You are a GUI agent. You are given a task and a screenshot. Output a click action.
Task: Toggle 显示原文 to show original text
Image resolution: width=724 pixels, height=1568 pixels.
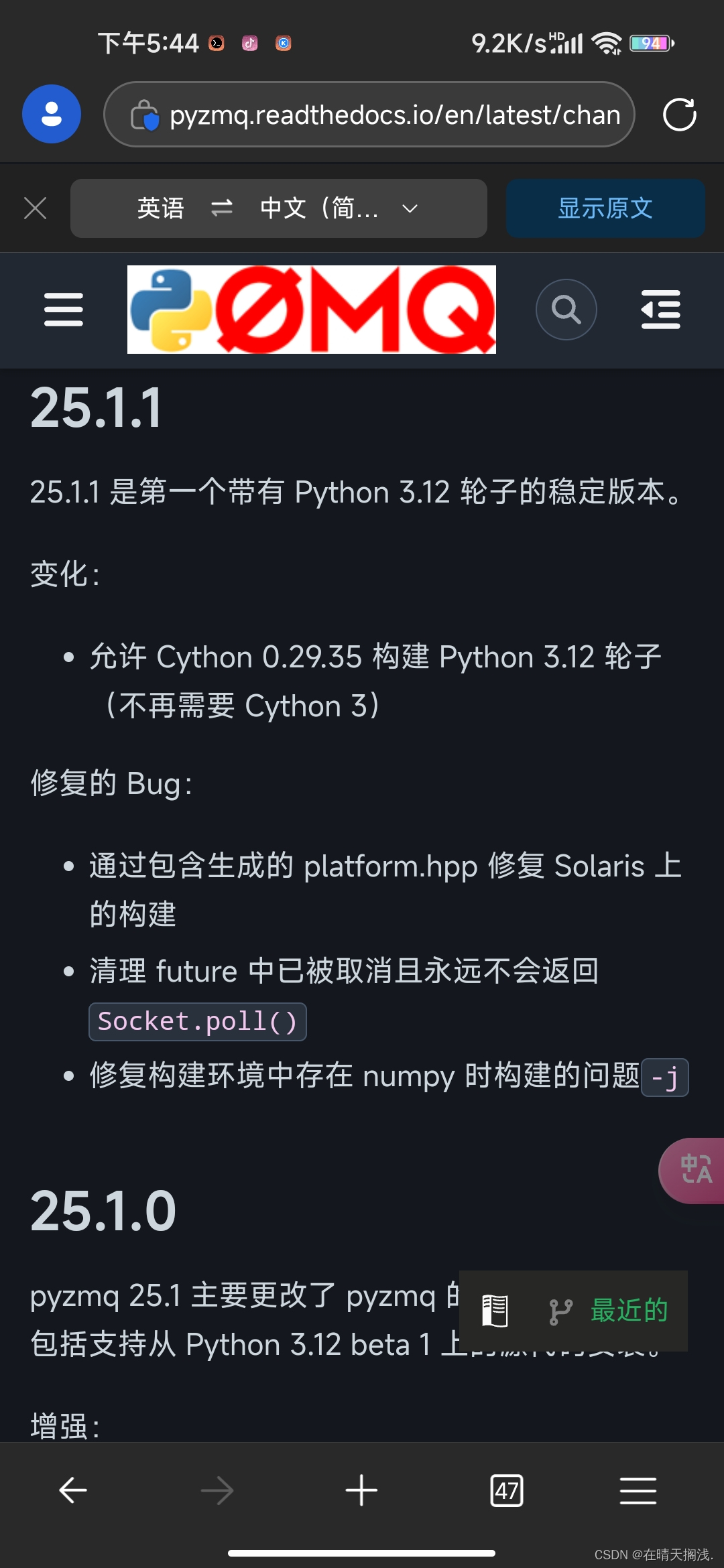604,208
